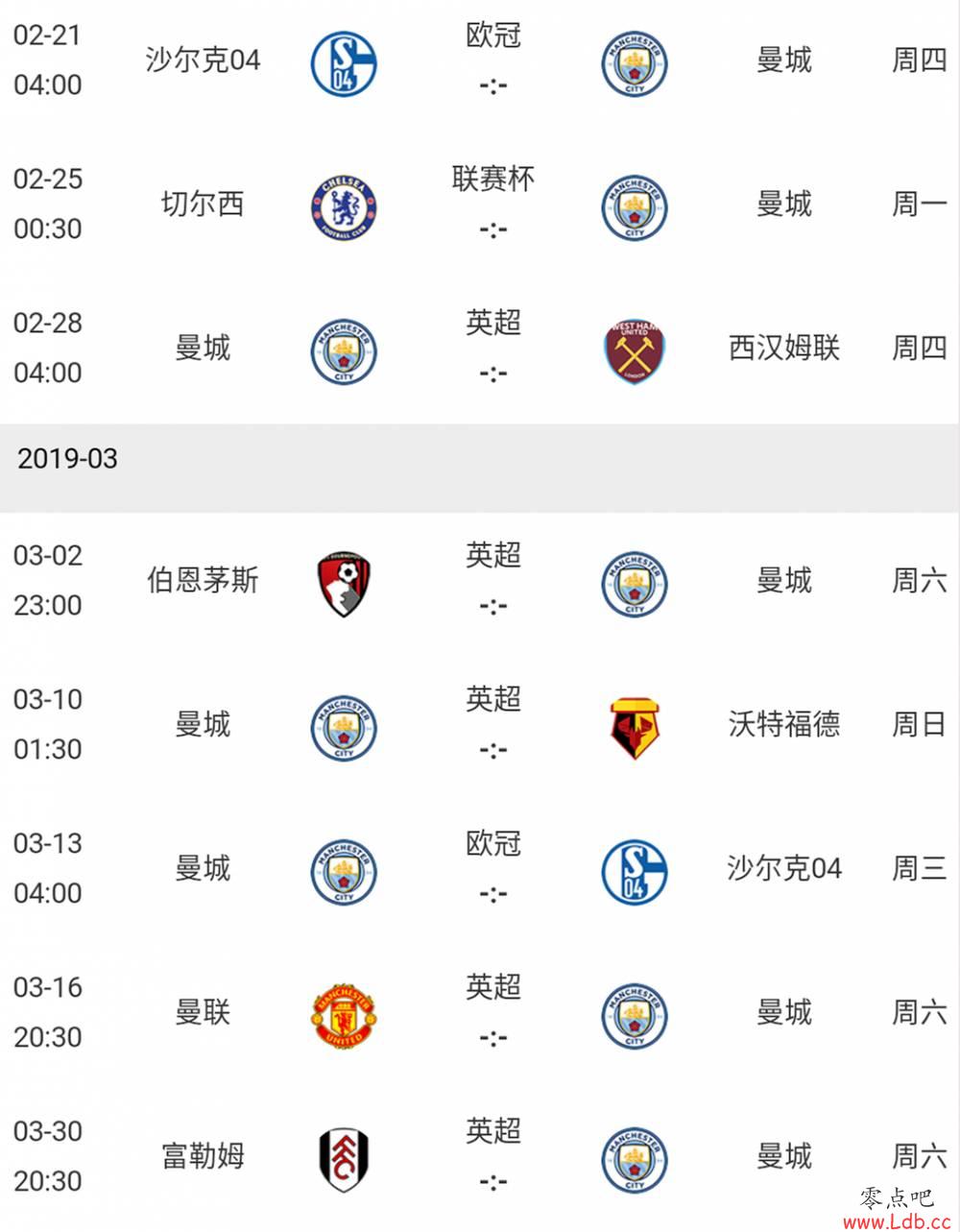This screenshot has height=1232, width=960.
Task: Open the 03-02 Bournemouth match
Action: [492, 581]
